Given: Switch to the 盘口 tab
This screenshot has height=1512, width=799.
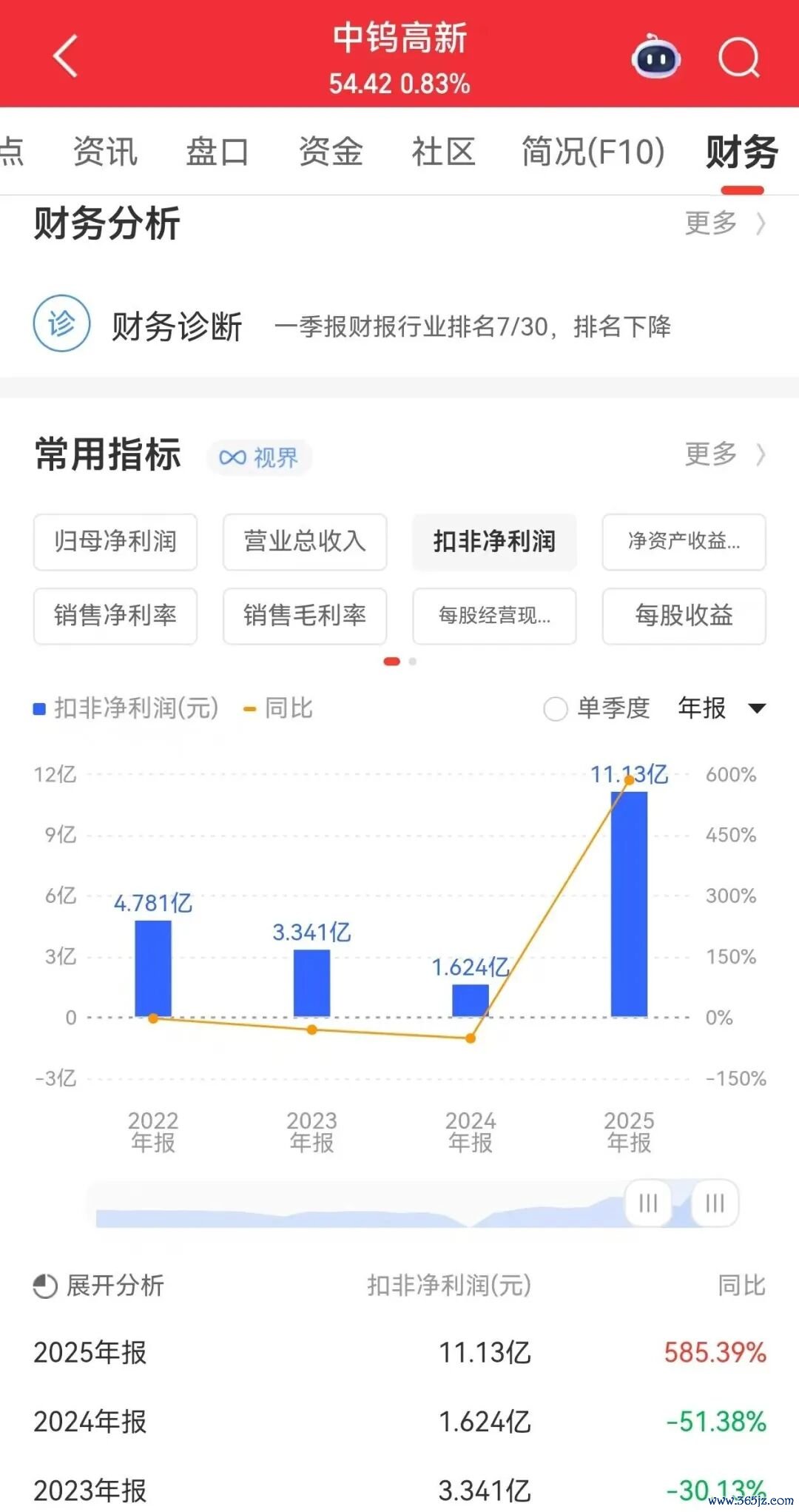Looking at the screenshot, I should pos(217,152).
